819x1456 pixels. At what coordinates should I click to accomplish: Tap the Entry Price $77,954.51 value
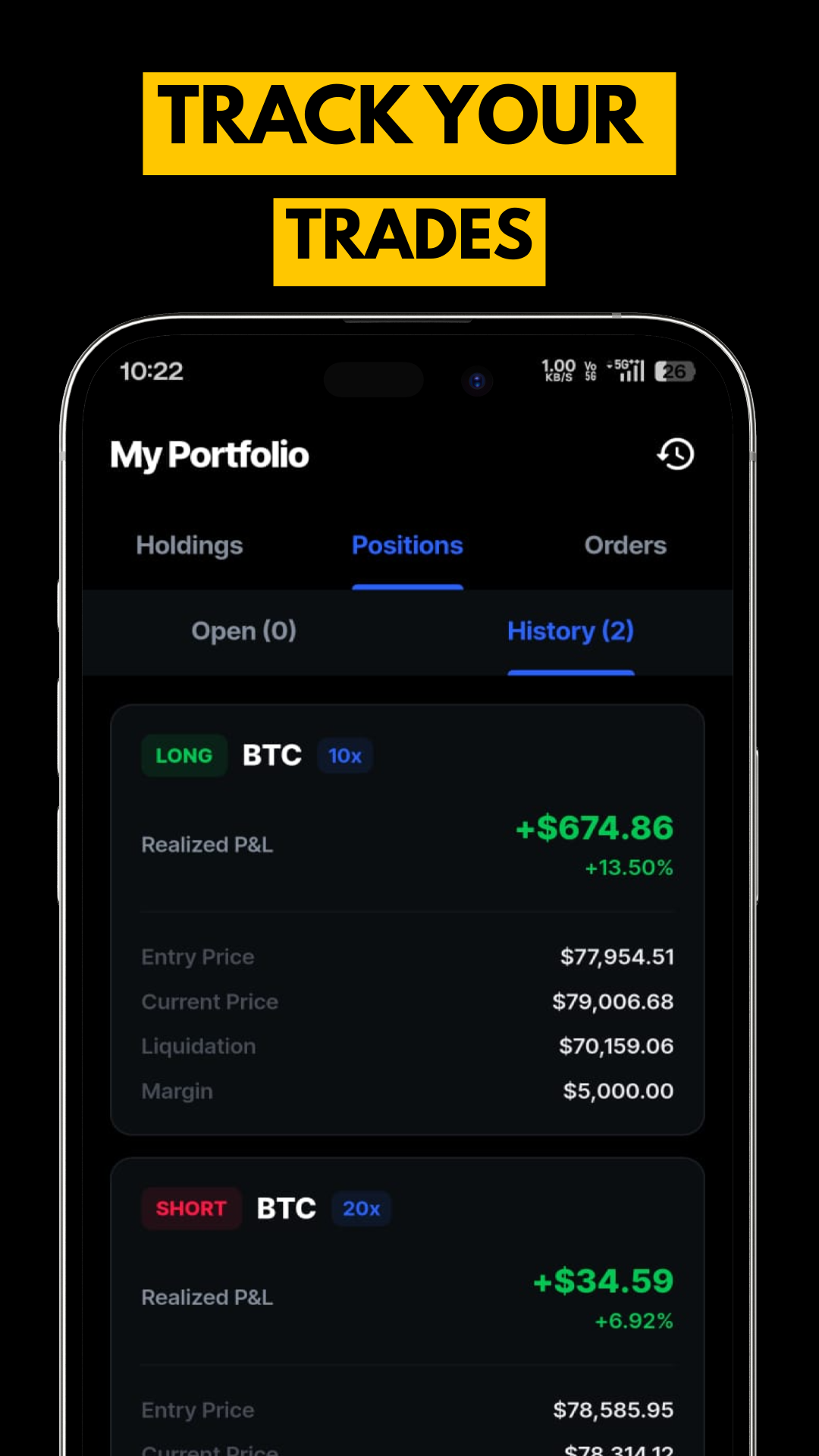tap(617, 956)
